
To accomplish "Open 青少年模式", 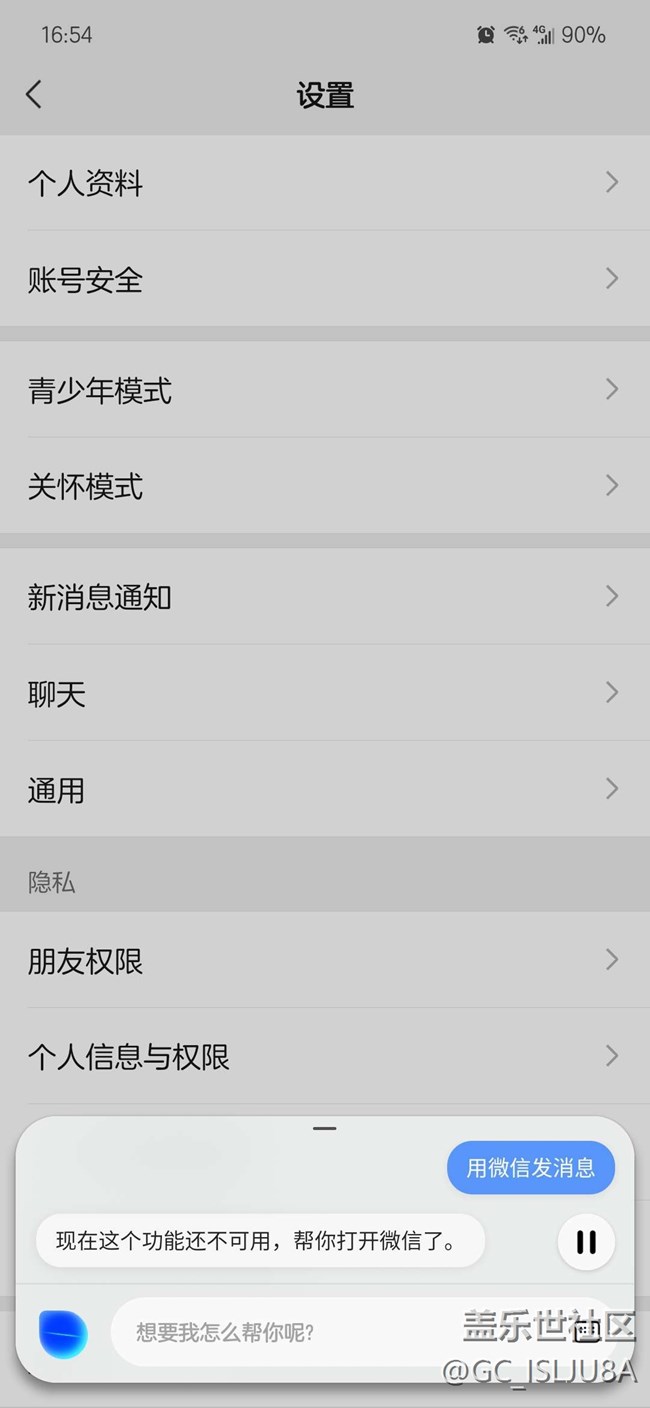I will point(325,390).
